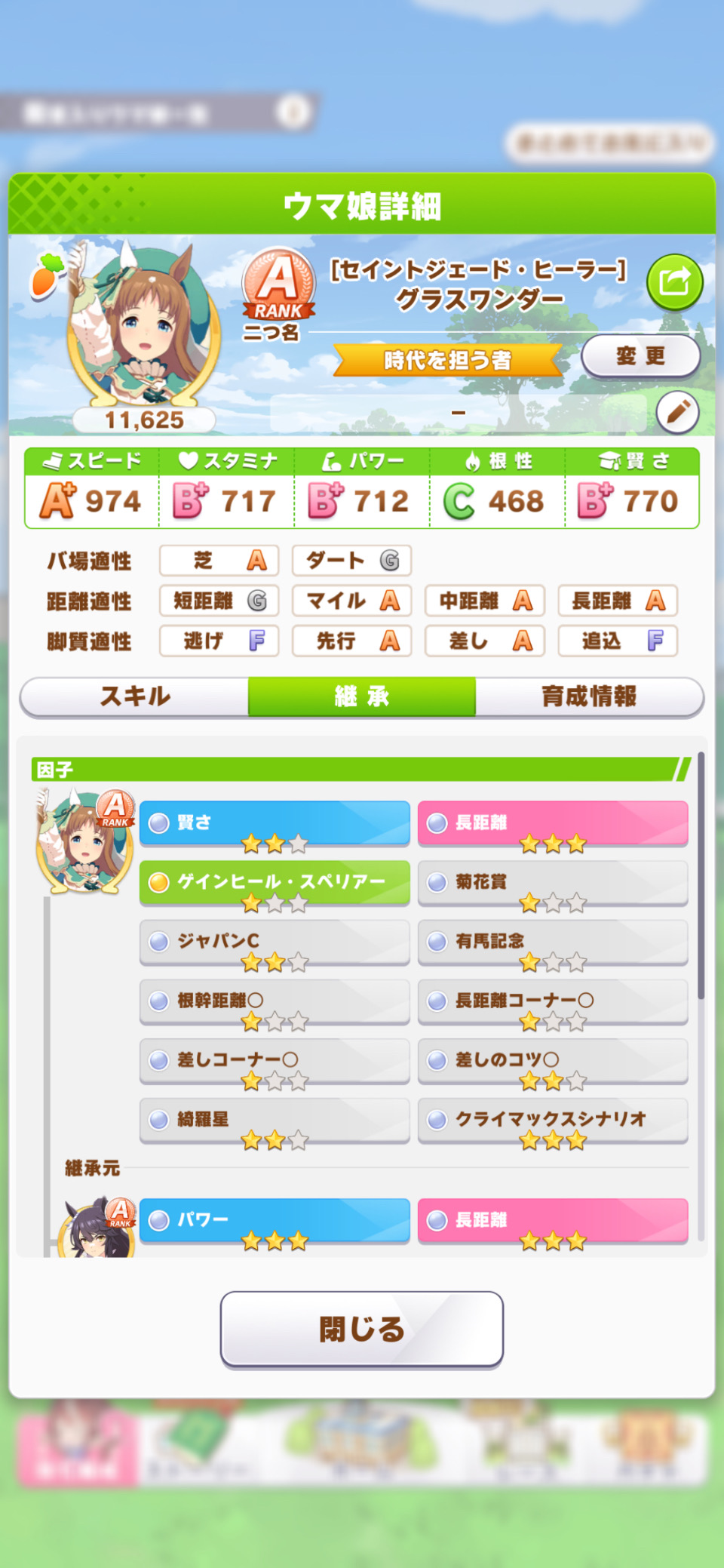
Task: Open the パワー factor under 継承元
Action: pos(275,1220)
